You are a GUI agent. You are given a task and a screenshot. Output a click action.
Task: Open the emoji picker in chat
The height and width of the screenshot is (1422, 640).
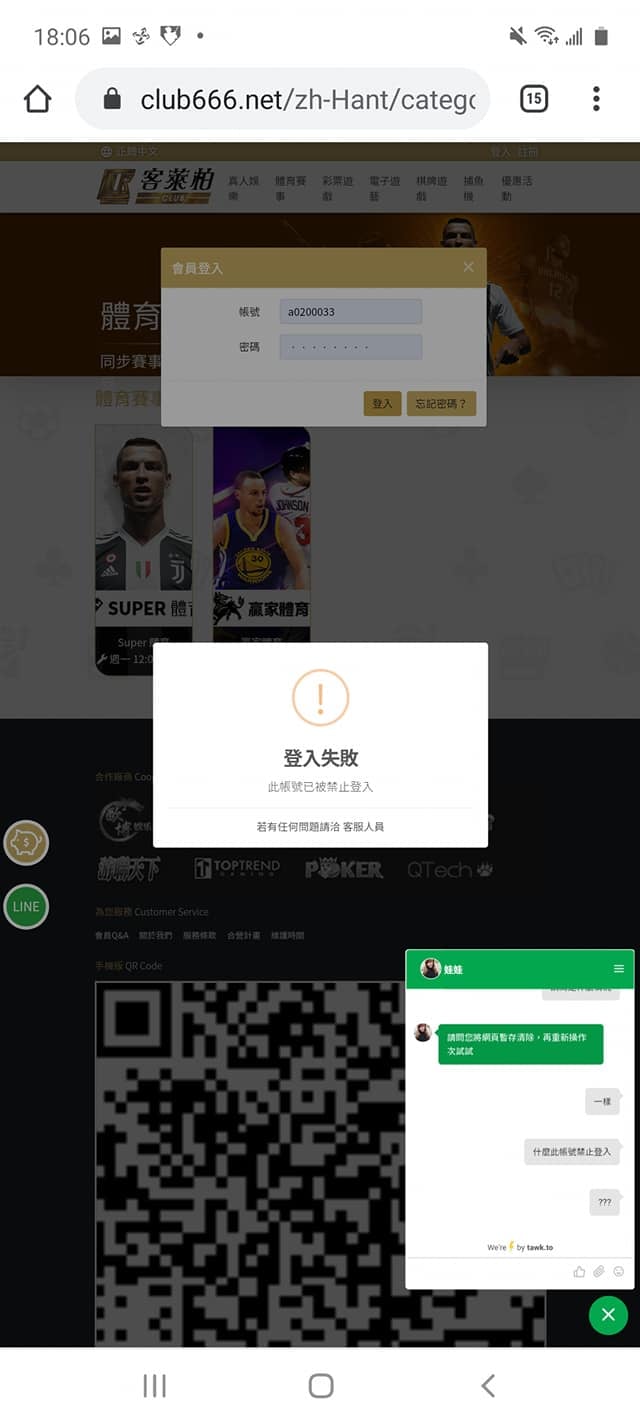pyautogui.click(x=618, y=1272)
